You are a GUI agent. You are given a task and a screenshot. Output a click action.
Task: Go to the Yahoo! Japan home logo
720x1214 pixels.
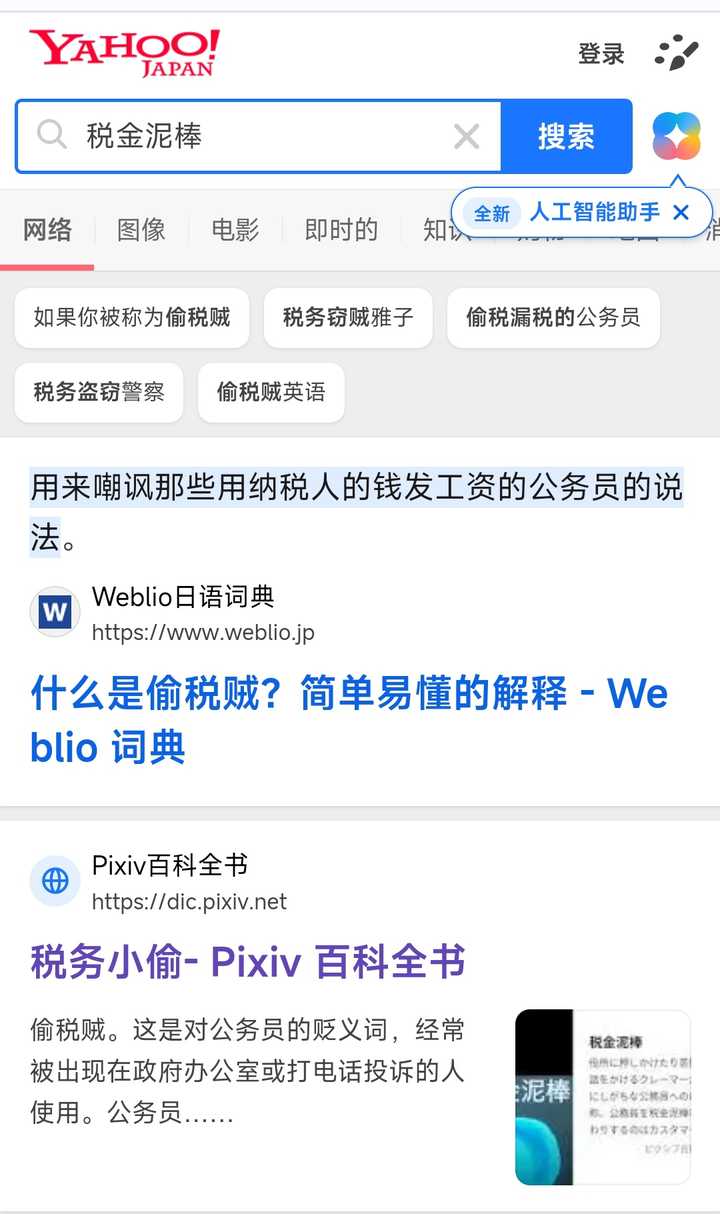125,52
